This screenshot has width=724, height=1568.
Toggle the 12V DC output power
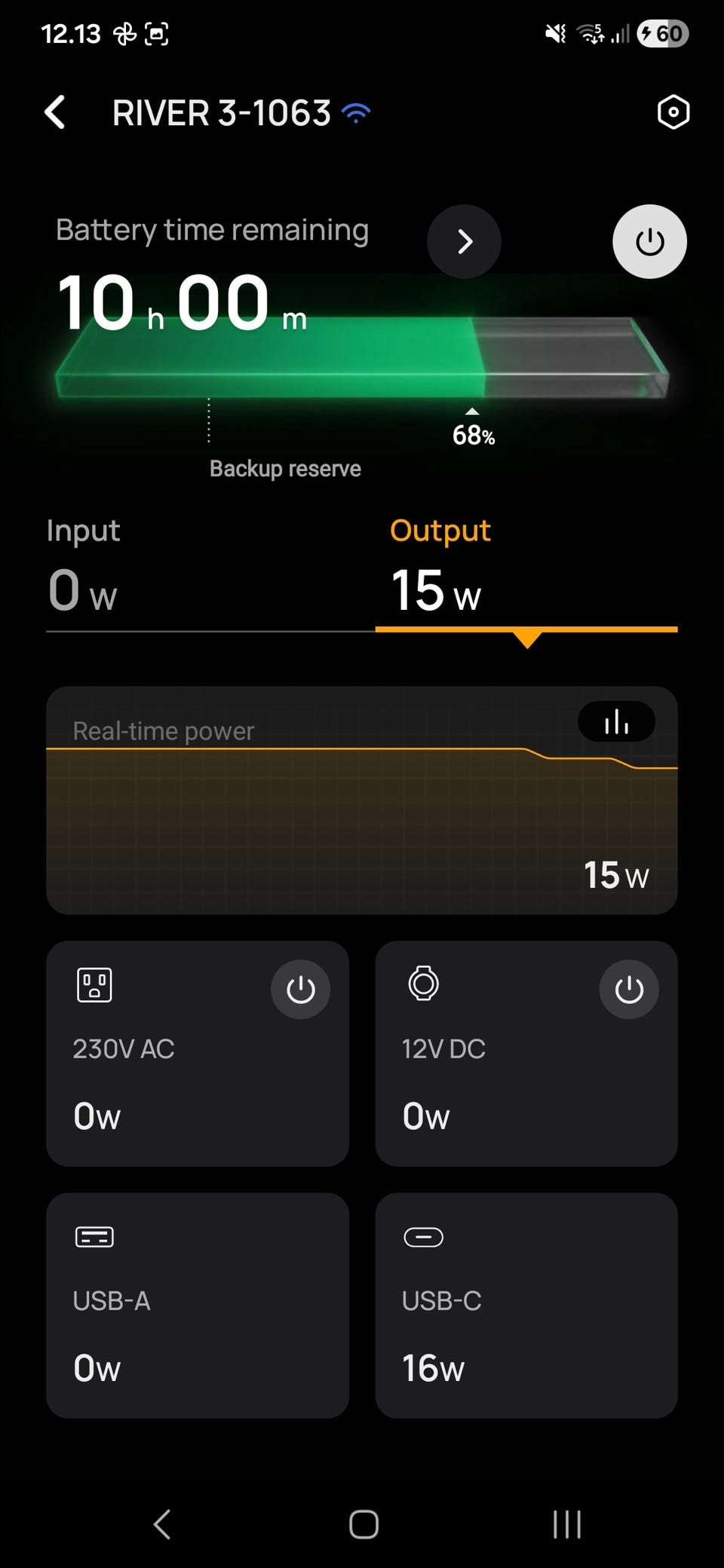point(628,989)
